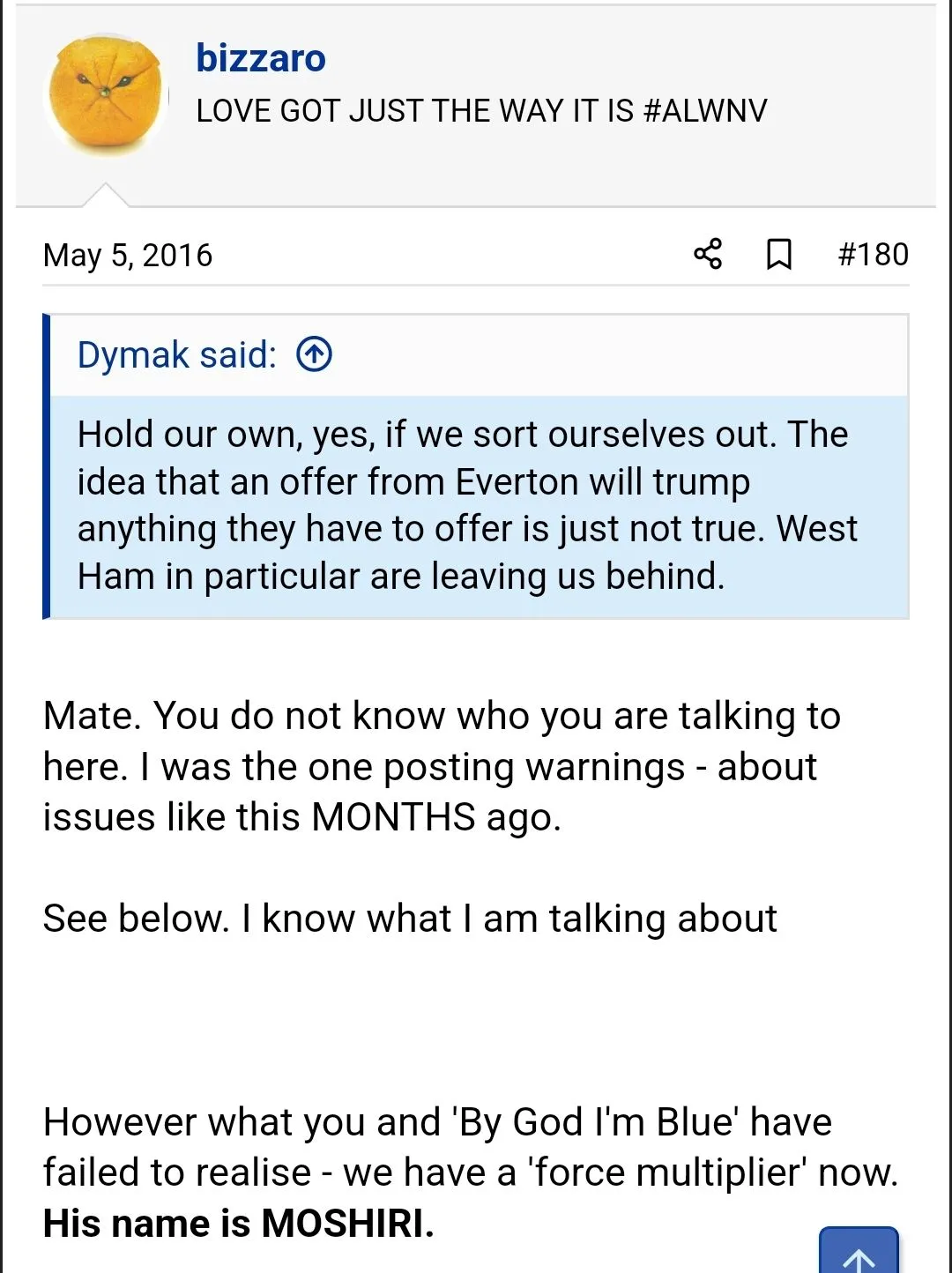Tap bizzaro's orange avatar picture
This screenshot has width=952, height=1273.
(107, 95)
